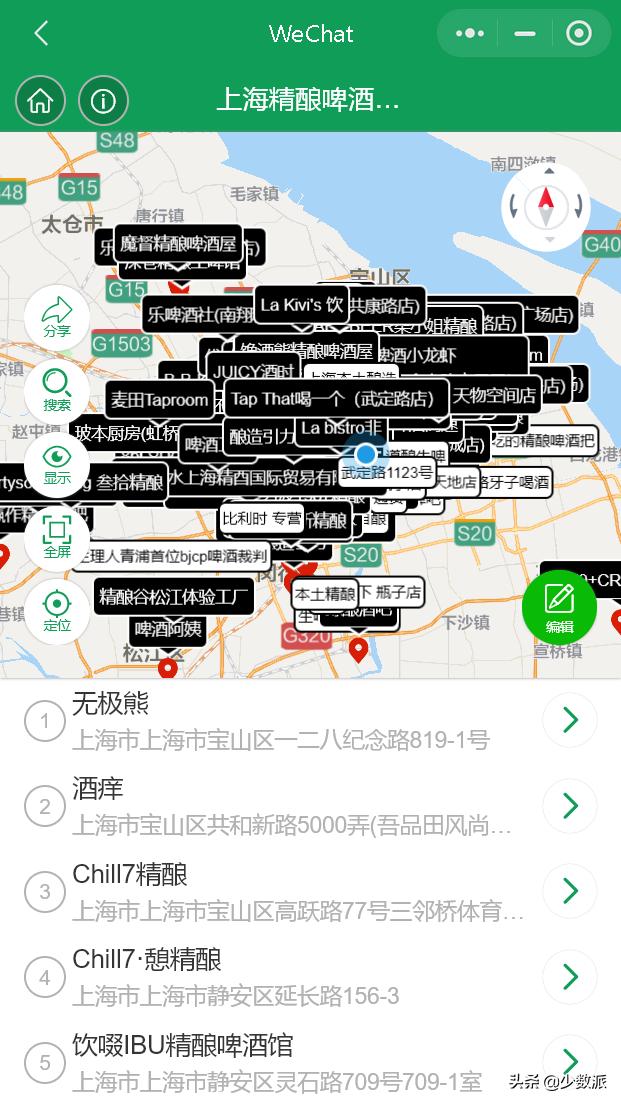Viewport: 621px width, 1104px height.
Task: Open the mini program more options menu
Action: (x=469, y=33)
